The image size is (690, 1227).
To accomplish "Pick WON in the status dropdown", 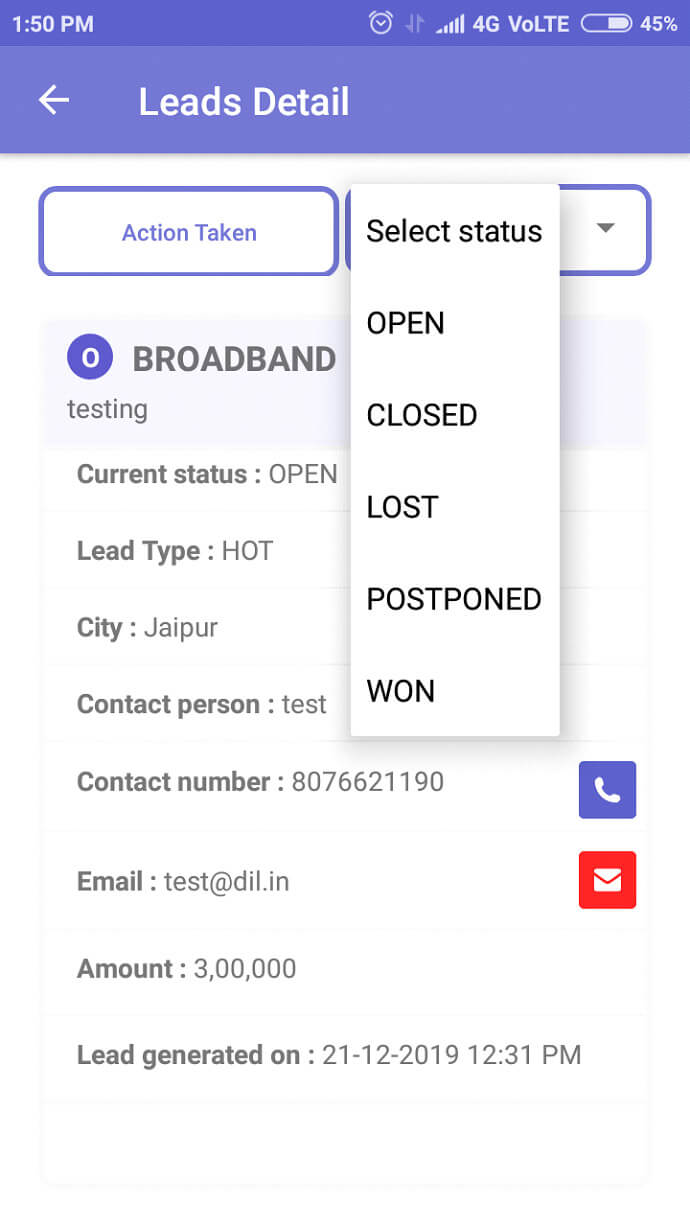I will (455, 691).
